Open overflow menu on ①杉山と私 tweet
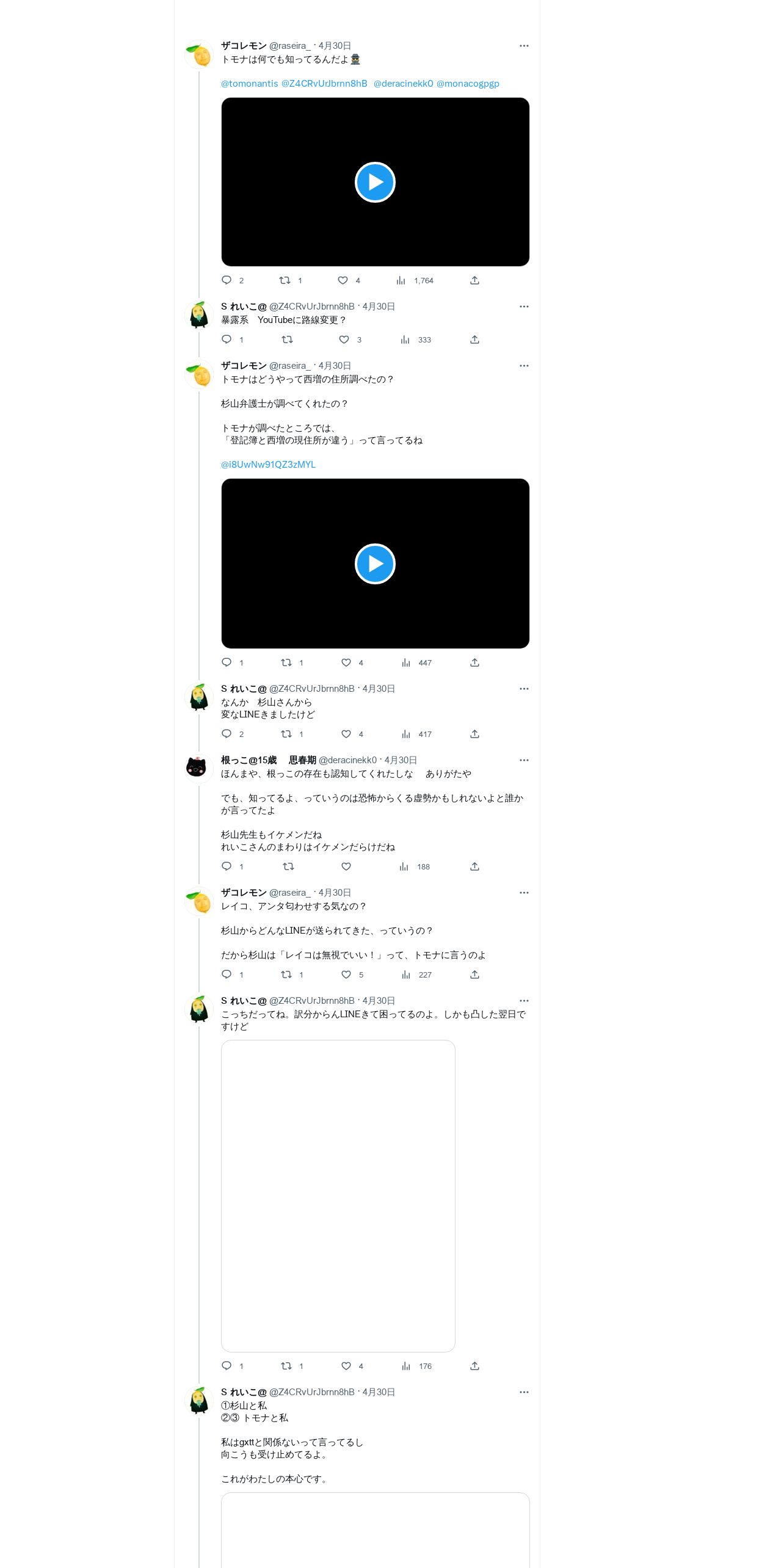 click(524, 1392)
